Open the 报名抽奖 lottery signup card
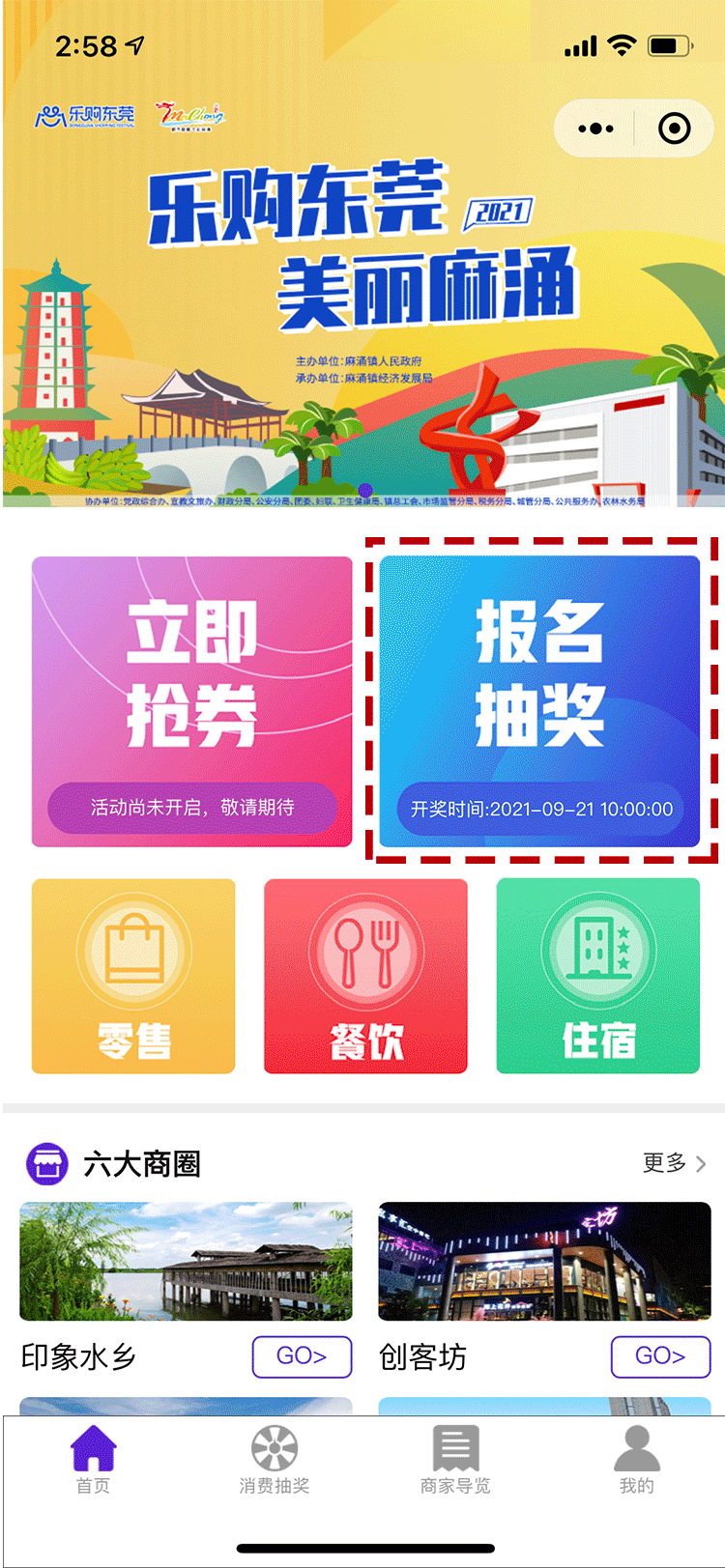725x1568 pixels. (539, 701)
